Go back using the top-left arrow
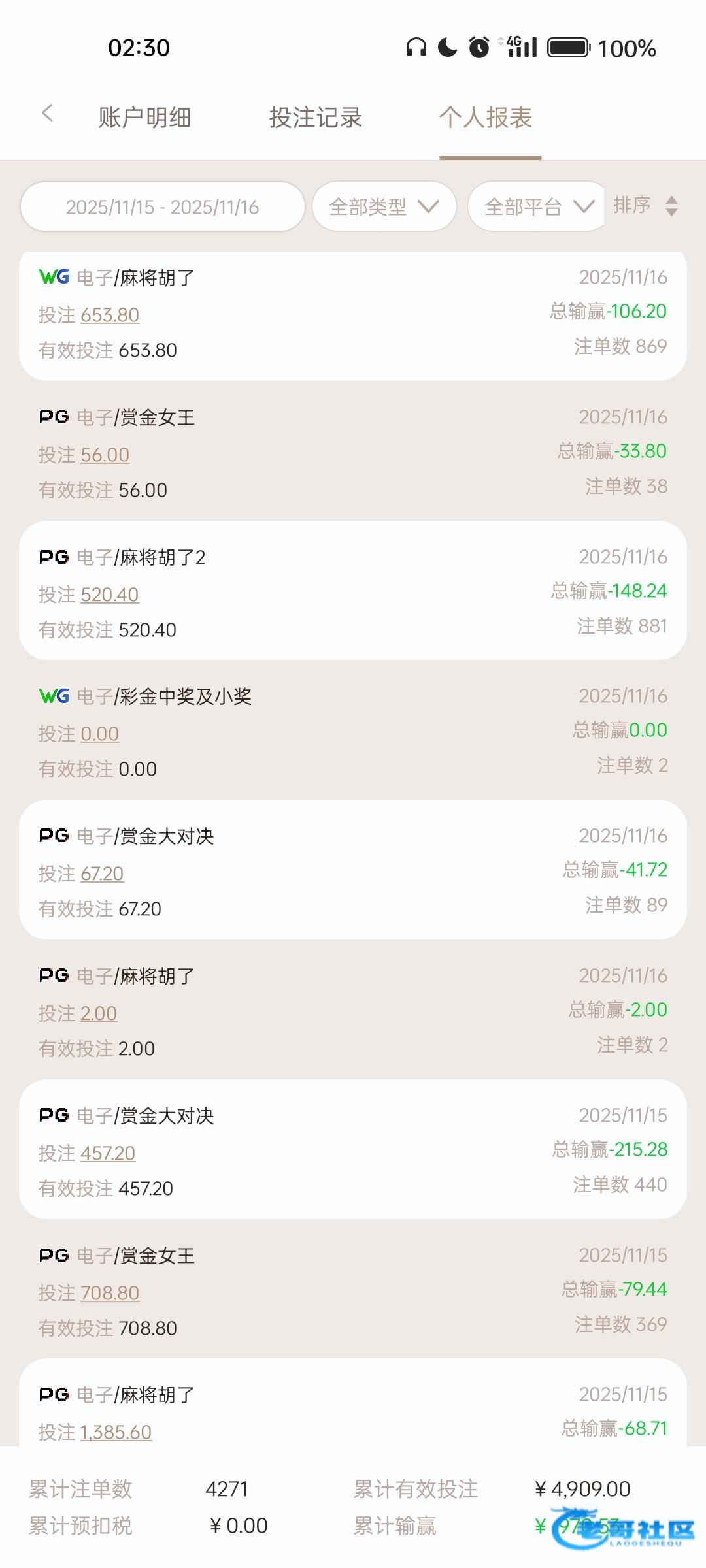The image size is (706, 1568). coord(47,114)
